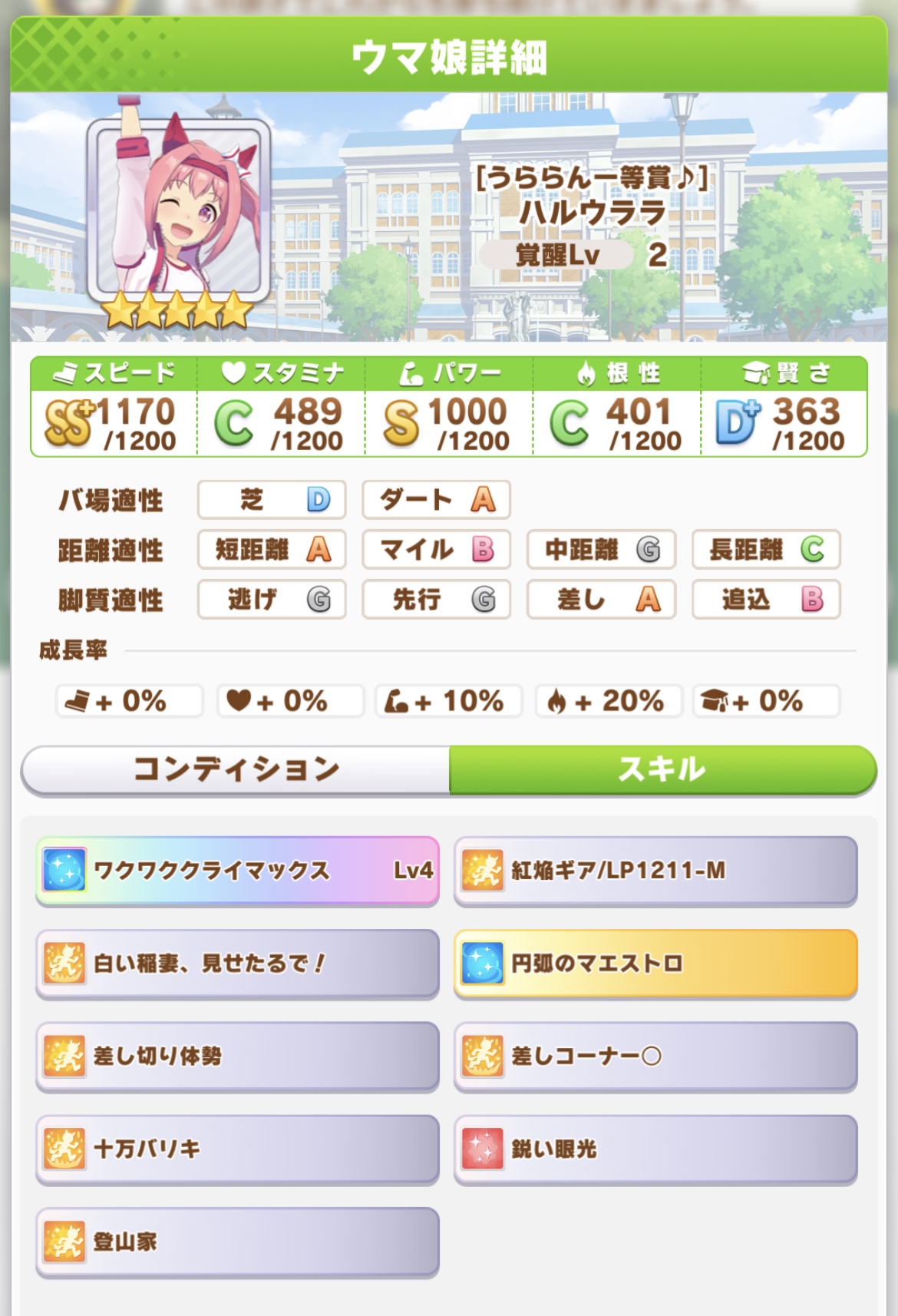Tap the 白い稲妻、見せたるで！ skill
This screenshot has height=1316, width=898.
point(237,964)
